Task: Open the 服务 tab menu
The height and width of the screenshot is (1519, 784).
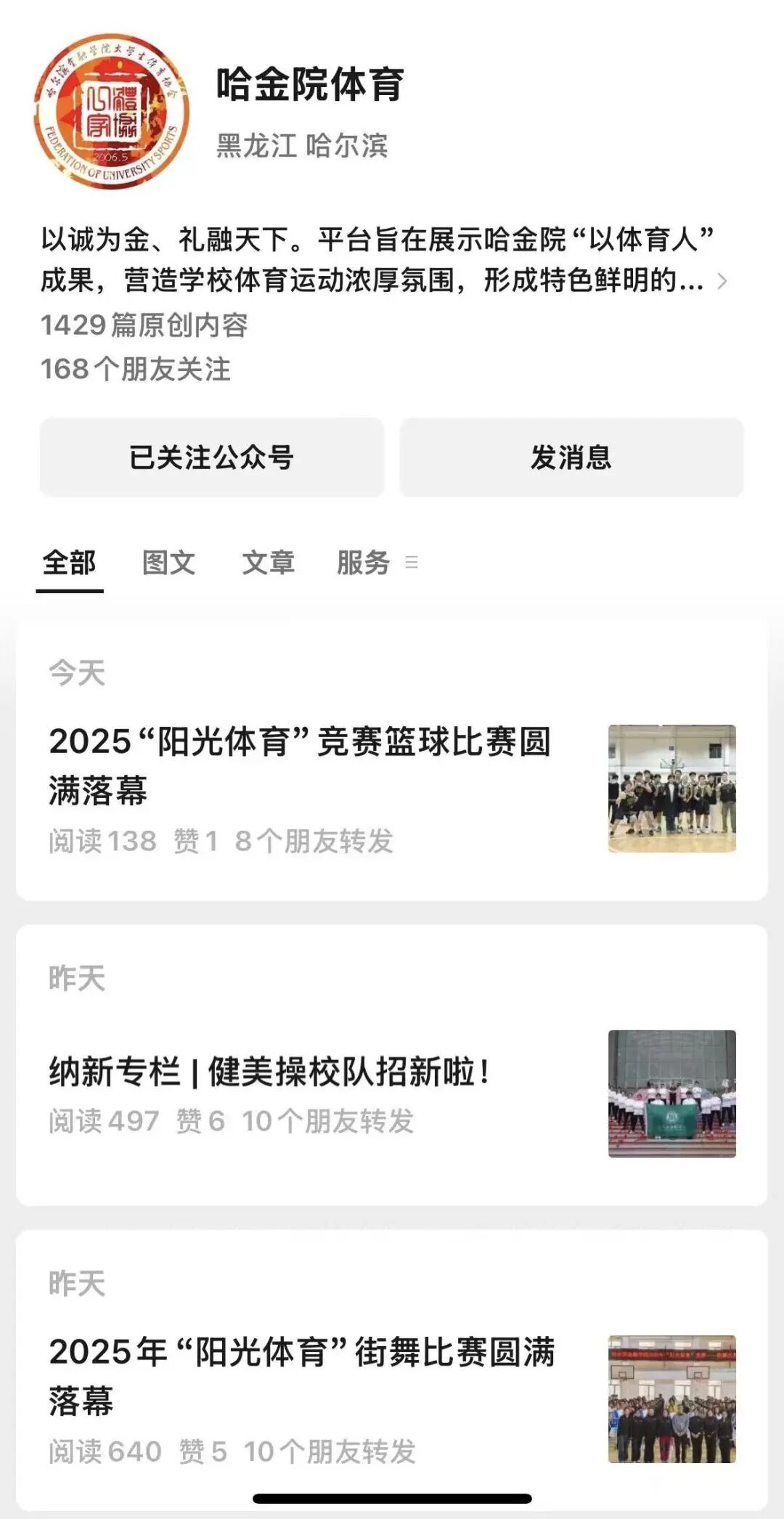Action: pyautogui.click(x=376, y=563)
